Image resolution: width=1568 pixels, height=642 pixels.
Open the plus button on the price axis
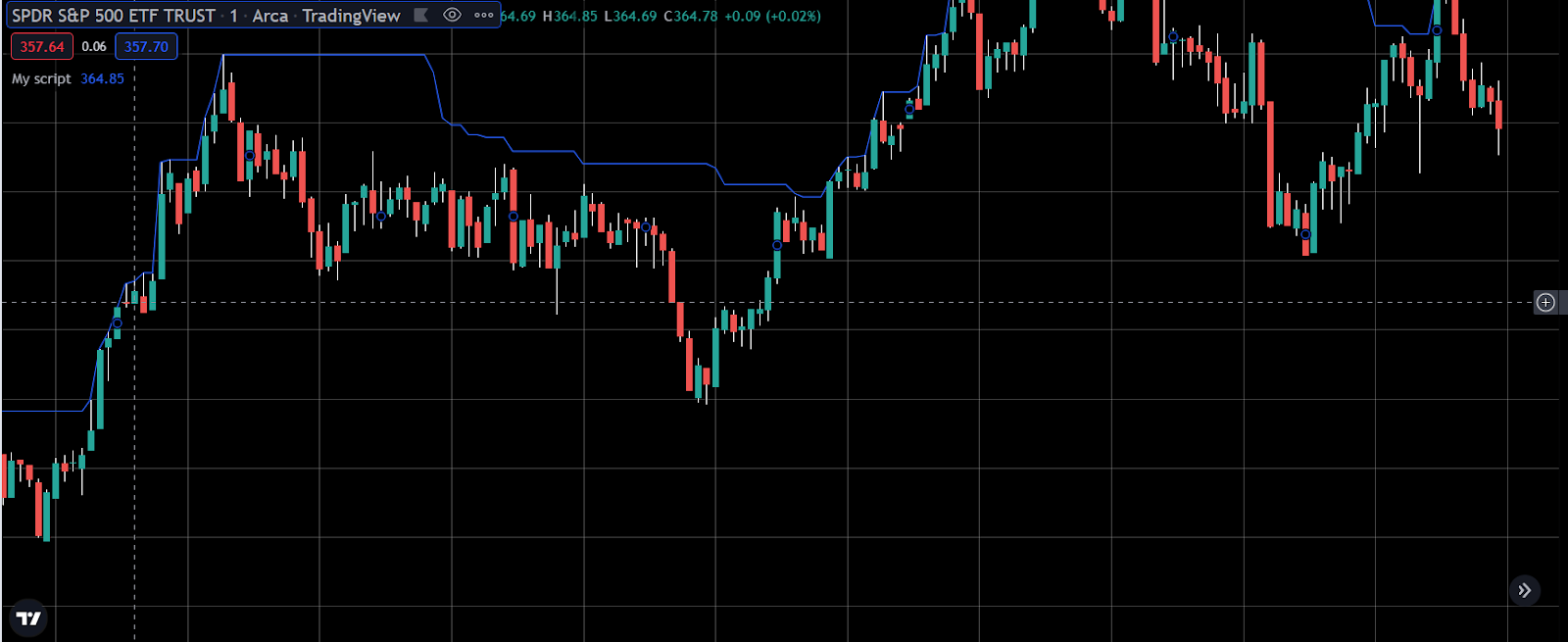point(1545,302)
